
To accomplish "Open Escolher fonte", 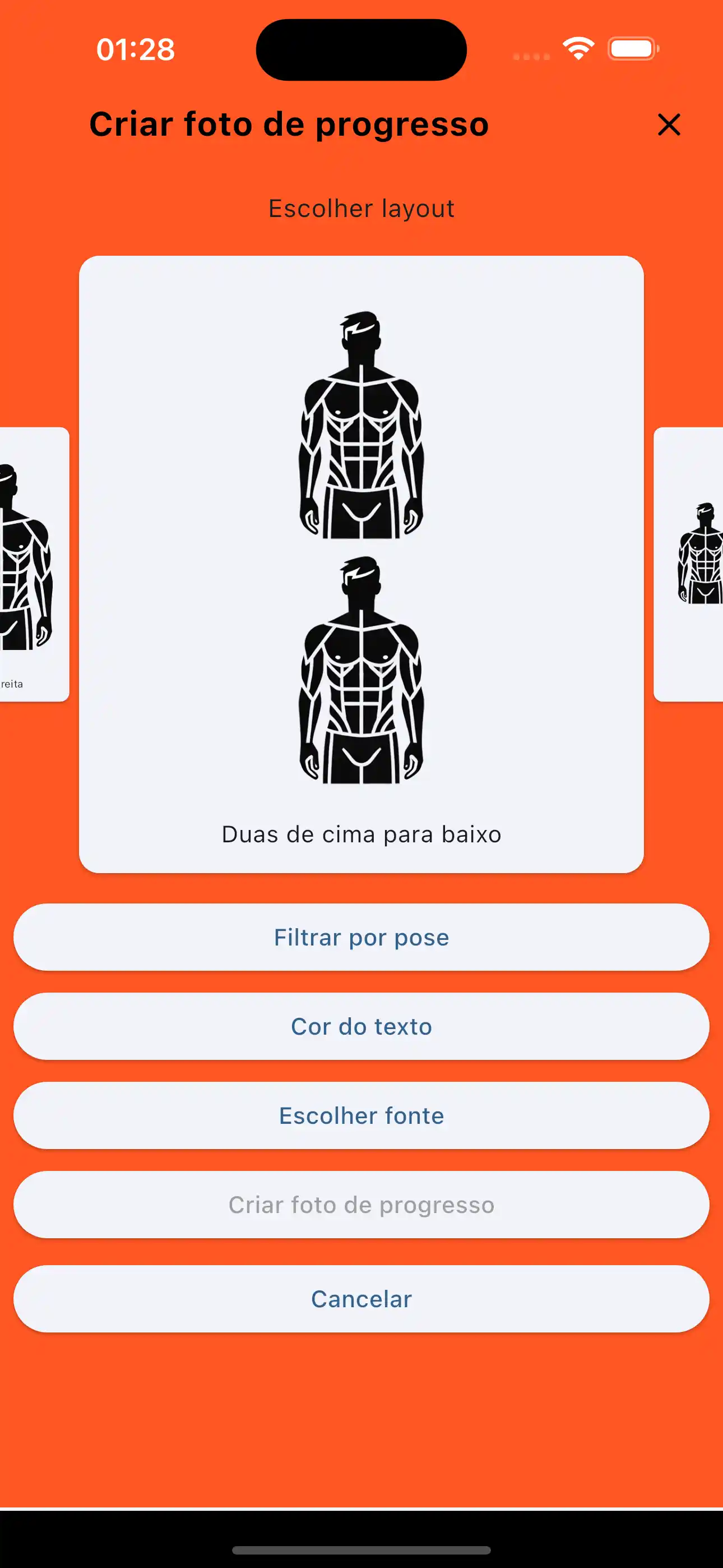I will (361, 1115).
